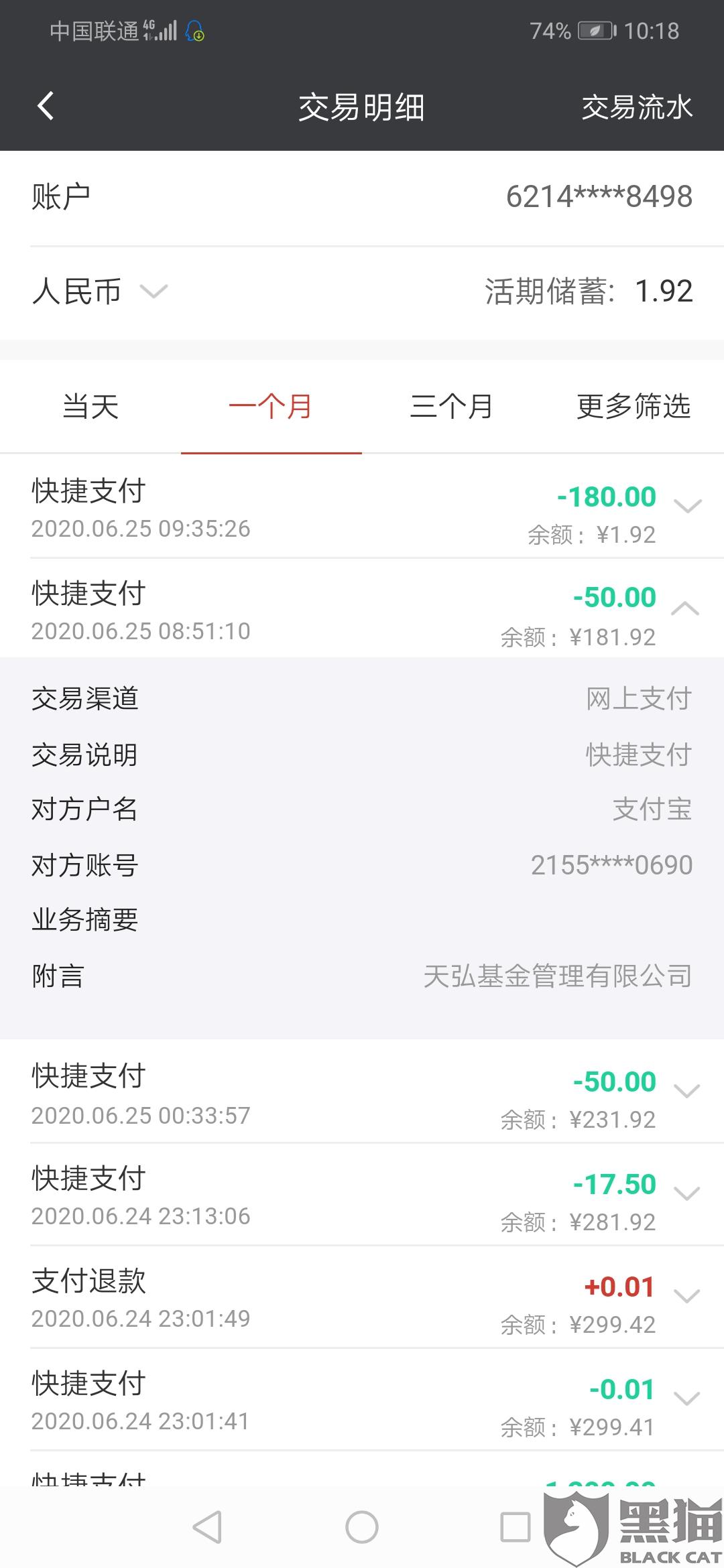Screen dimensions: 724x1568
Task: Select the 一个月 tab
Action: pyautogui.click(x=271, y=407)
